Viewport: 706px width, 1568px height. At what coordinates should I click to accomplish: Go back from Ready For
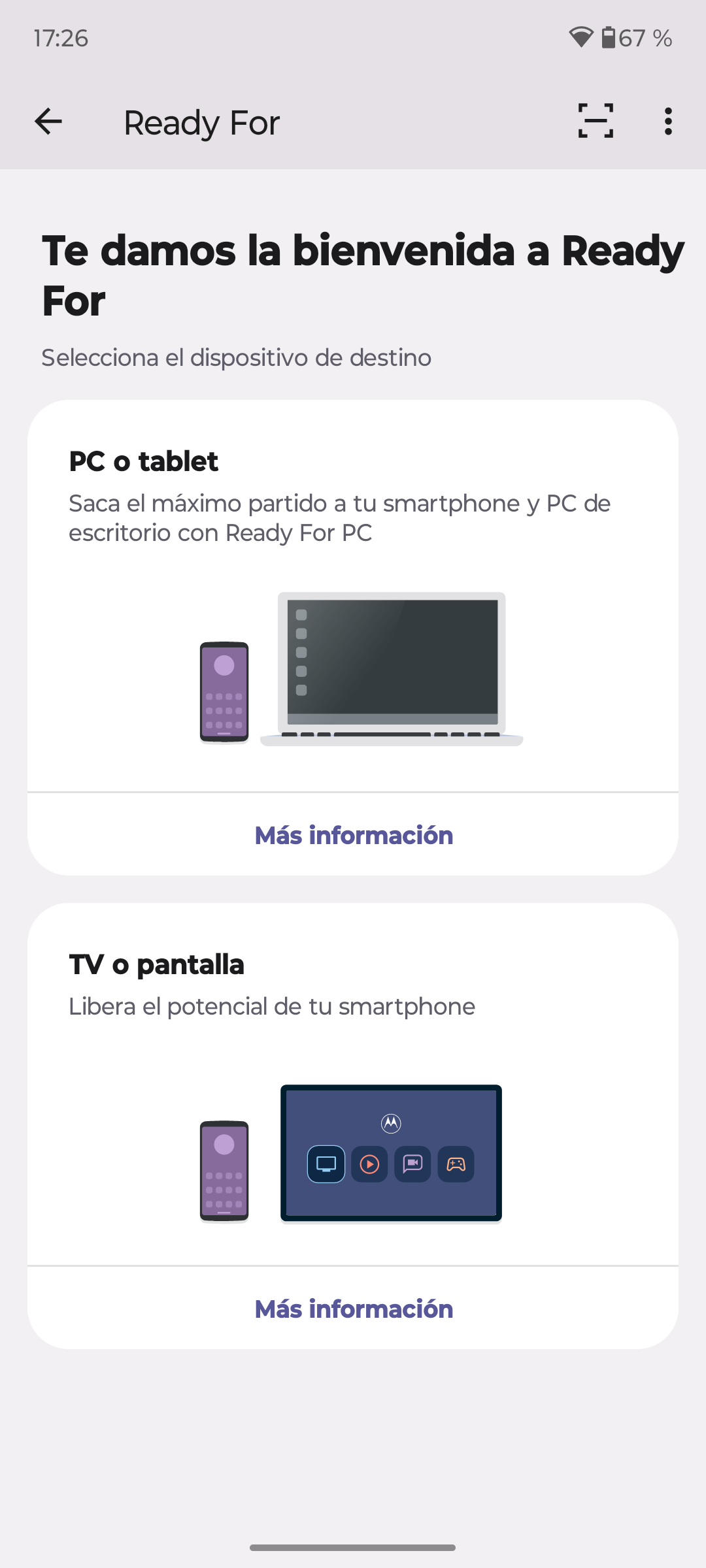click(48, 122)
